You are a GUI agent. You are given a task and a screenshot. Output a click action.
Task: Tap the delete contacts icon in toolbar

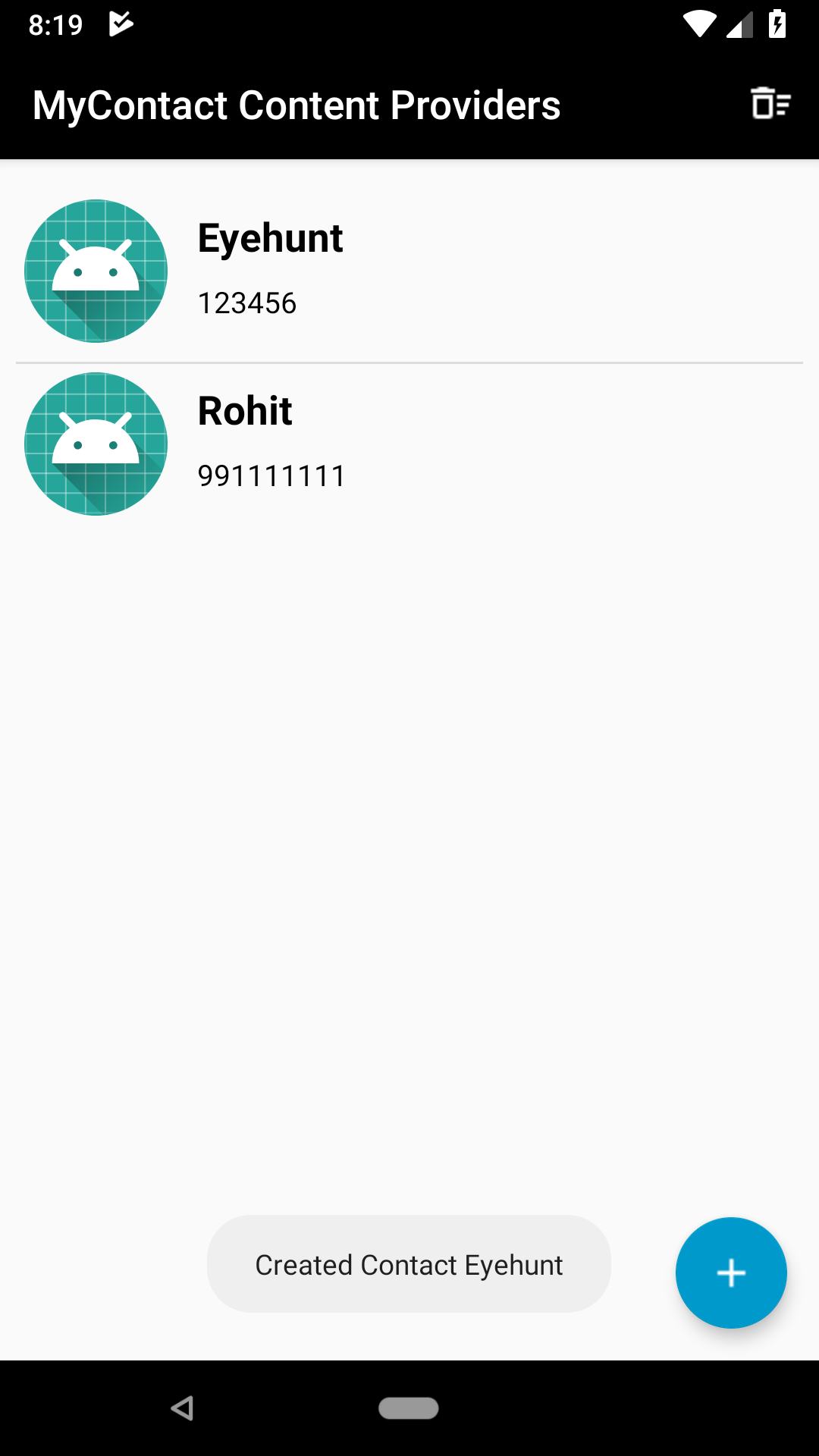(x=769, y=105)
